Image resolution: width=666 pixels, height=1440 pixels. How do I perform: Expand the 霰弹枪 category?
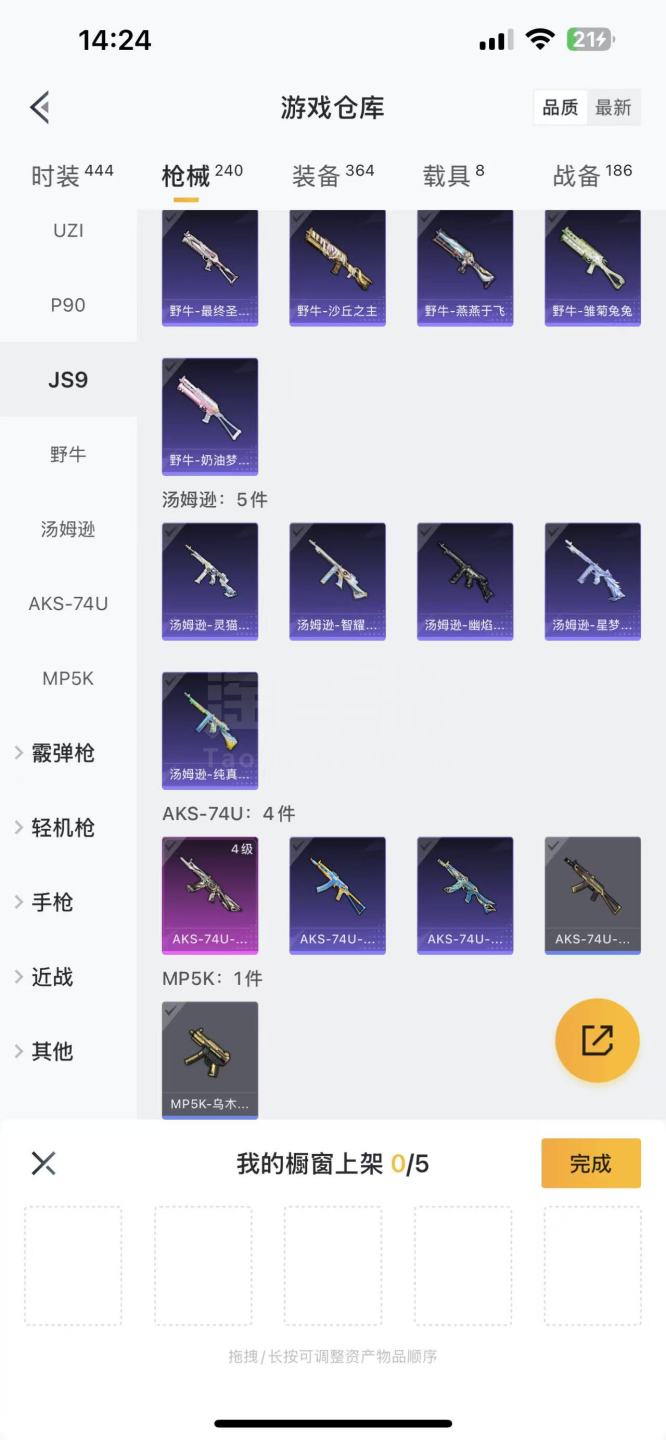[62, 753]
